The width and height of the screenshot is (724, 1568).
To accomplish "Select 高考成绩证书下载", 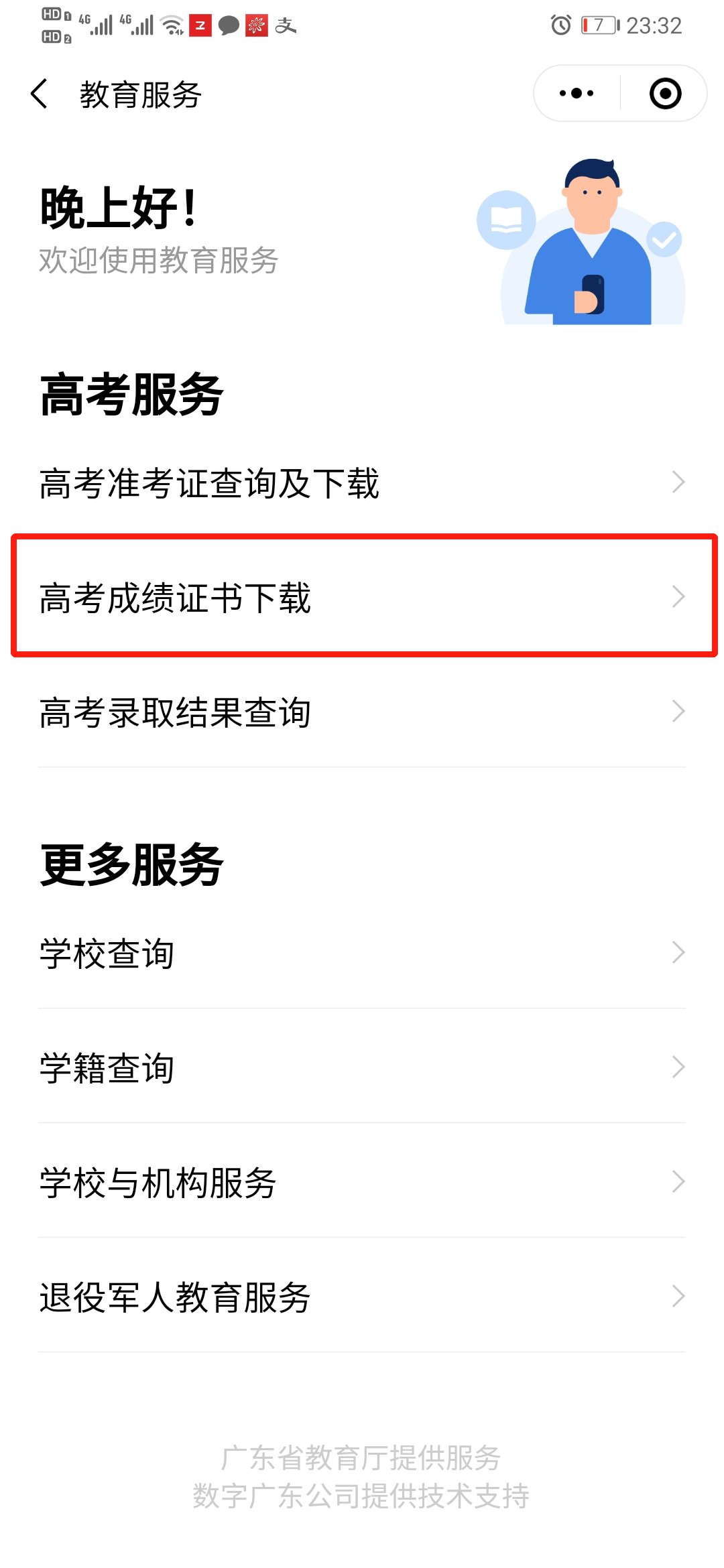I will coord(362,596).
